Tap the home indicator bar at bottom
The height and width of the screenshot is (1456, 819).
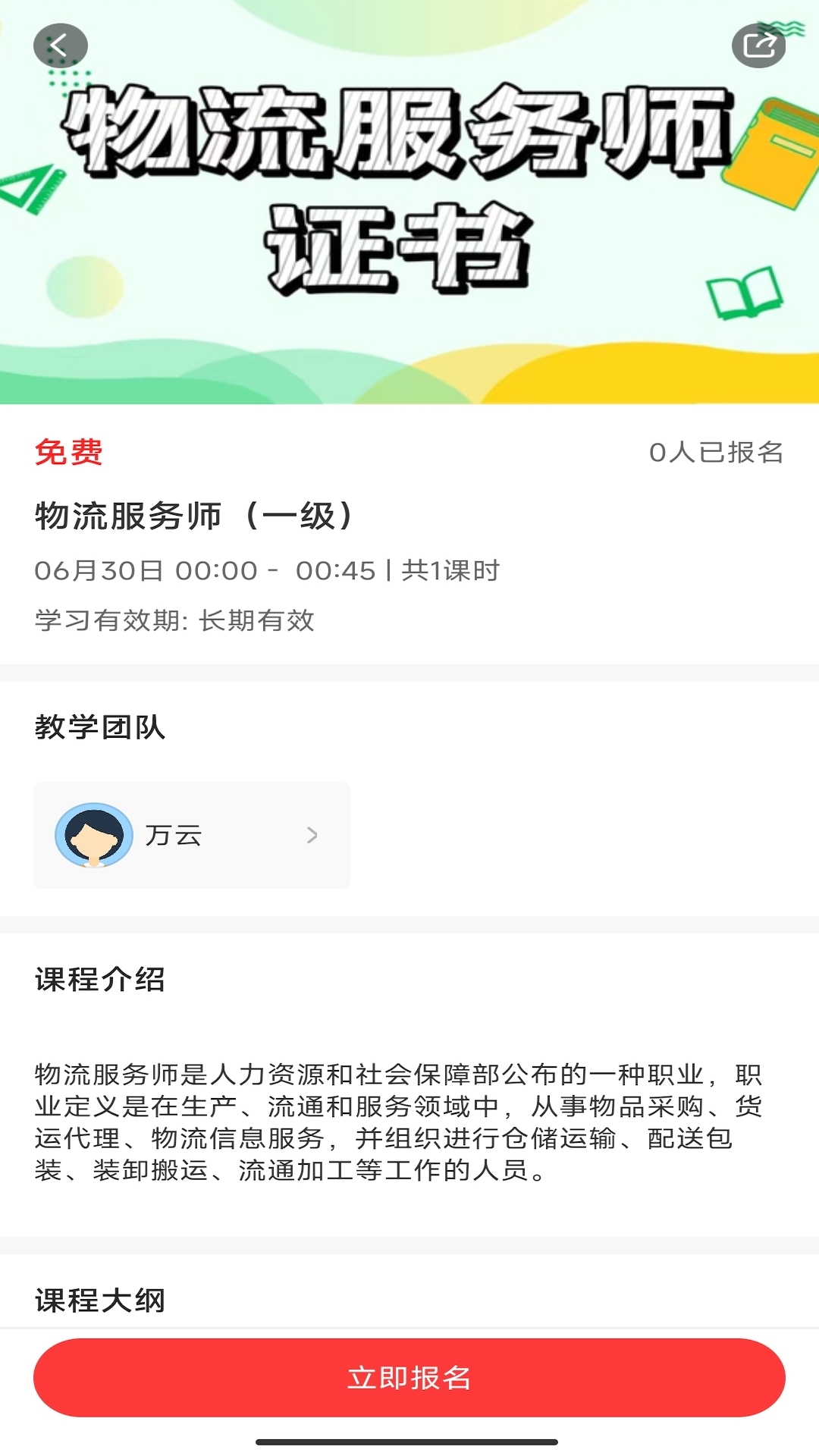point(409,1442)
